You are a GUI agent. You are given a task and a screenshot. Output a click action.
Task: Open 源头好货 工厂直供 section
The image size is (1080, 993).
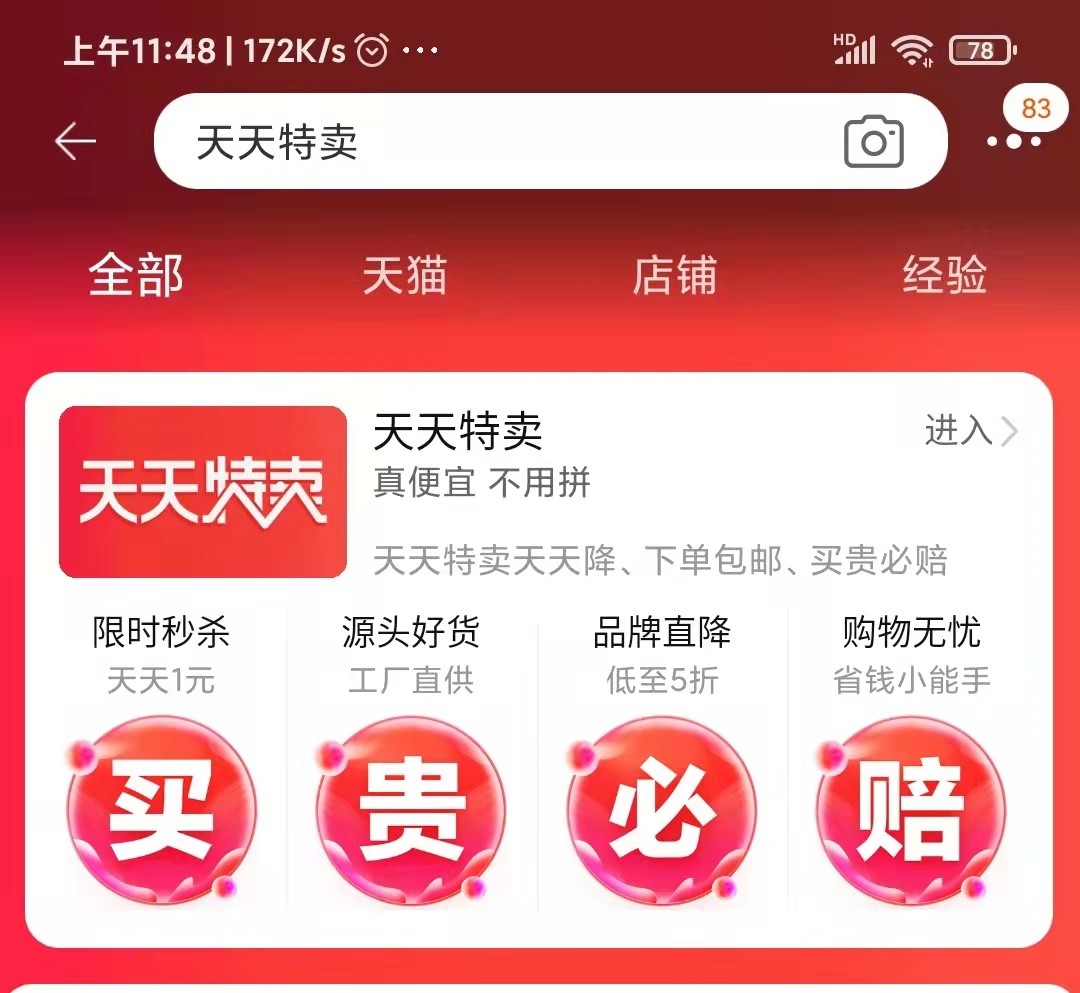pyautogui.click(x=411, y=760)
